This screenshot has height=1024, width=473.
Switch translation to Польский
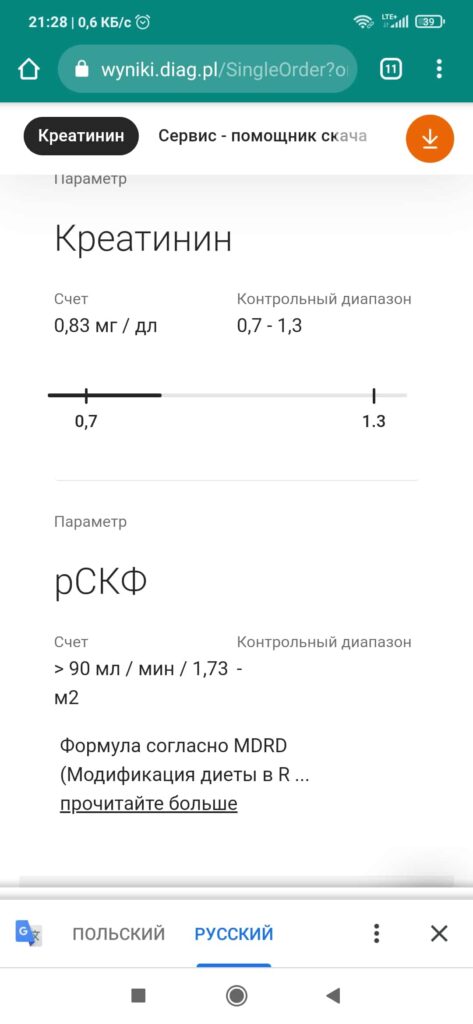click(x=118, y=934)
